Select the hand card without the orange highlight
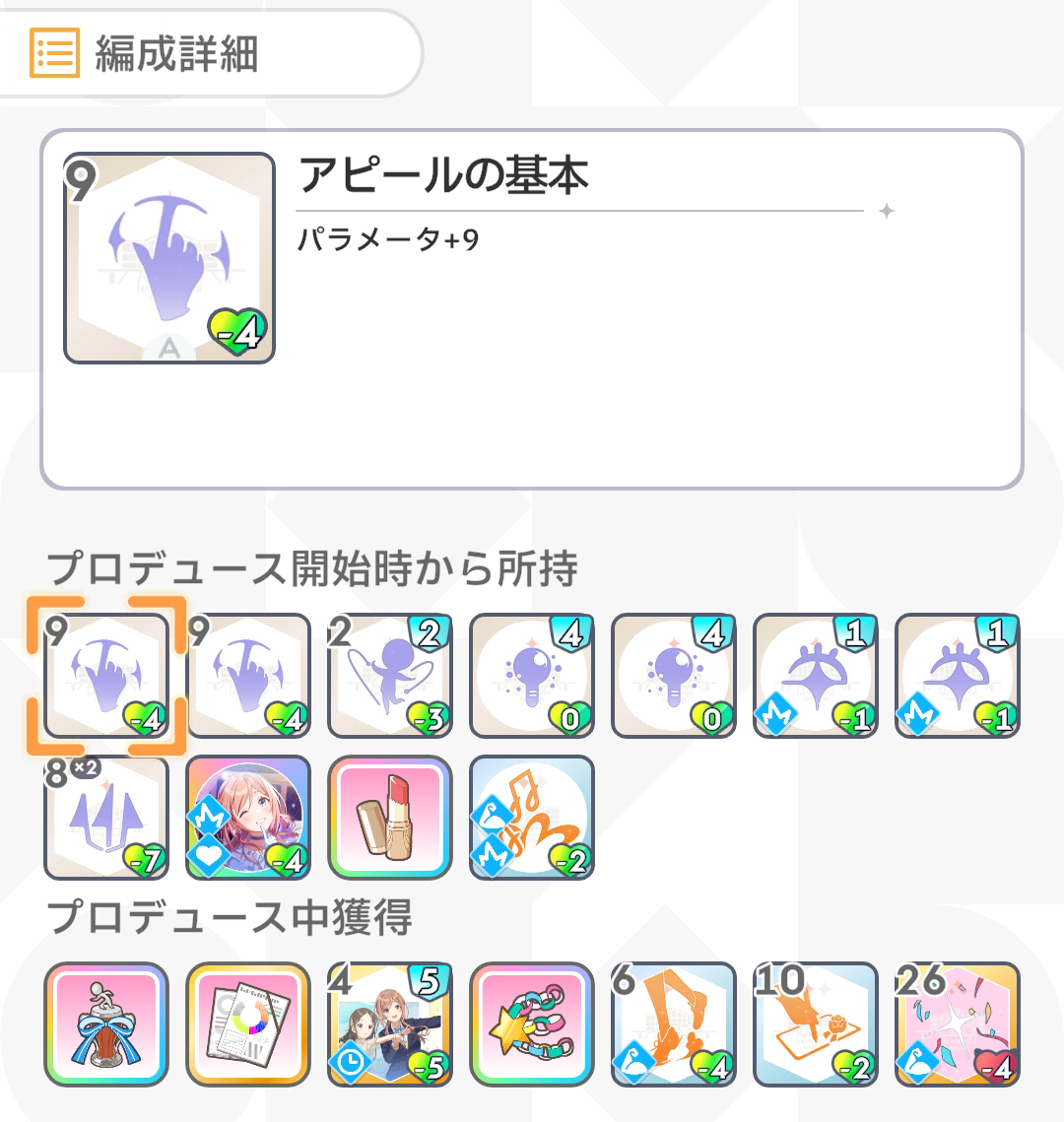The width and height of the screenshot is (1064, 1122). click(248, 676)
